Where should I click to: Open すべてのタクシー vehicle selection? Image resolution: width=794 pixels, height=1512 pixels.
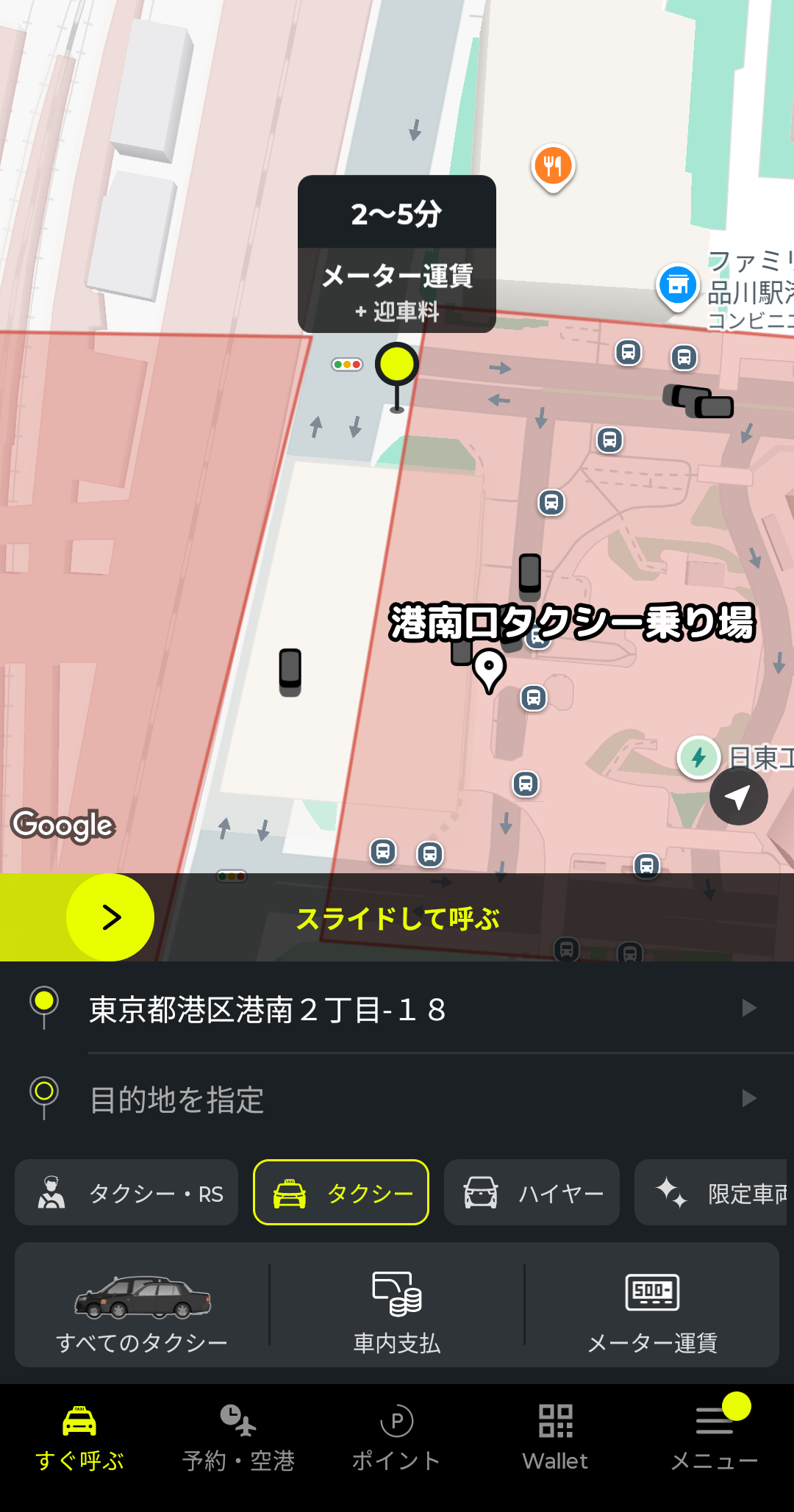pyautogui.click(x=142, y=1306)
